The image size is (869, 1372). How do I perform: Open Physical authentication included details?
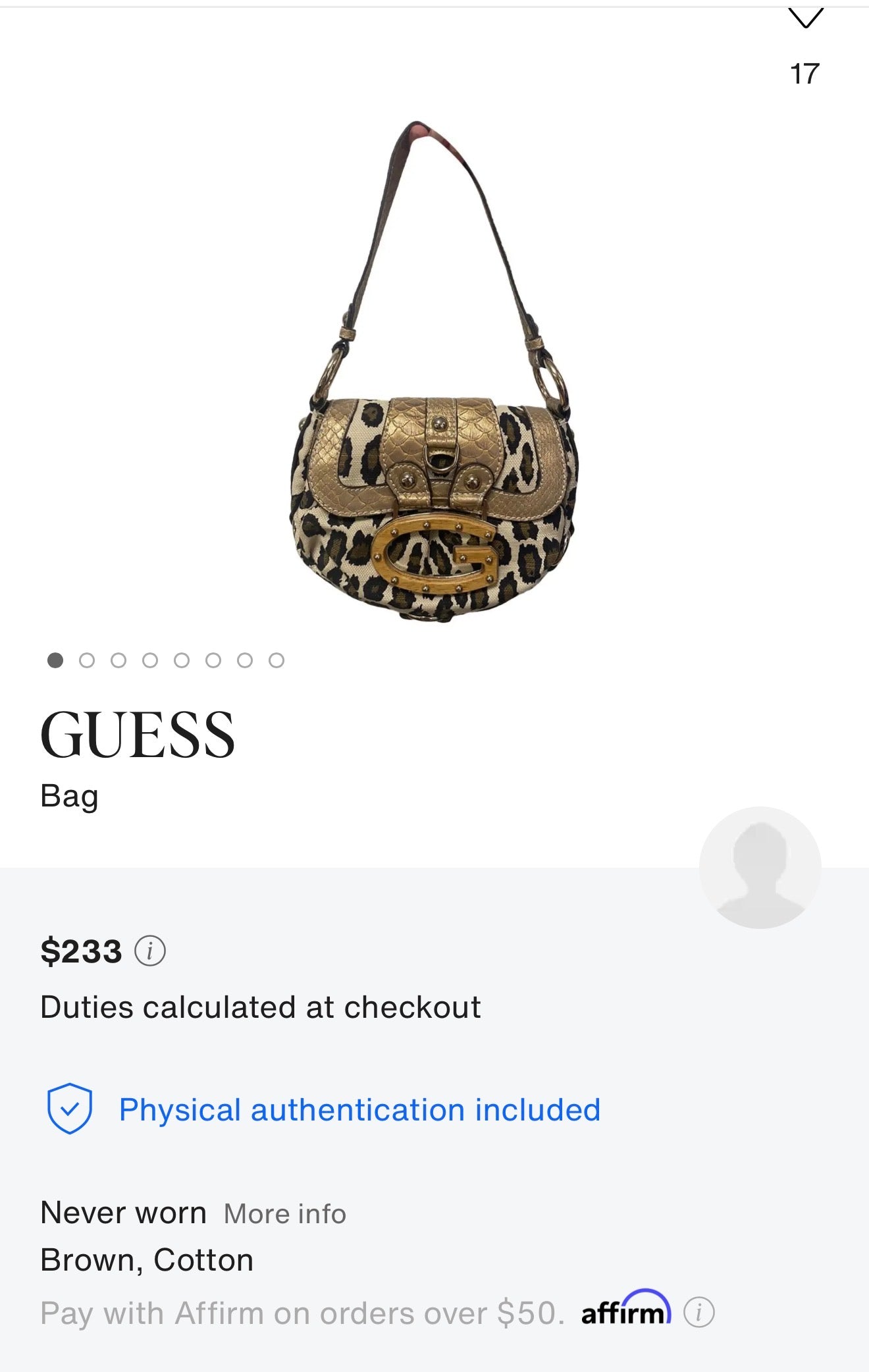click(359, 1110)
